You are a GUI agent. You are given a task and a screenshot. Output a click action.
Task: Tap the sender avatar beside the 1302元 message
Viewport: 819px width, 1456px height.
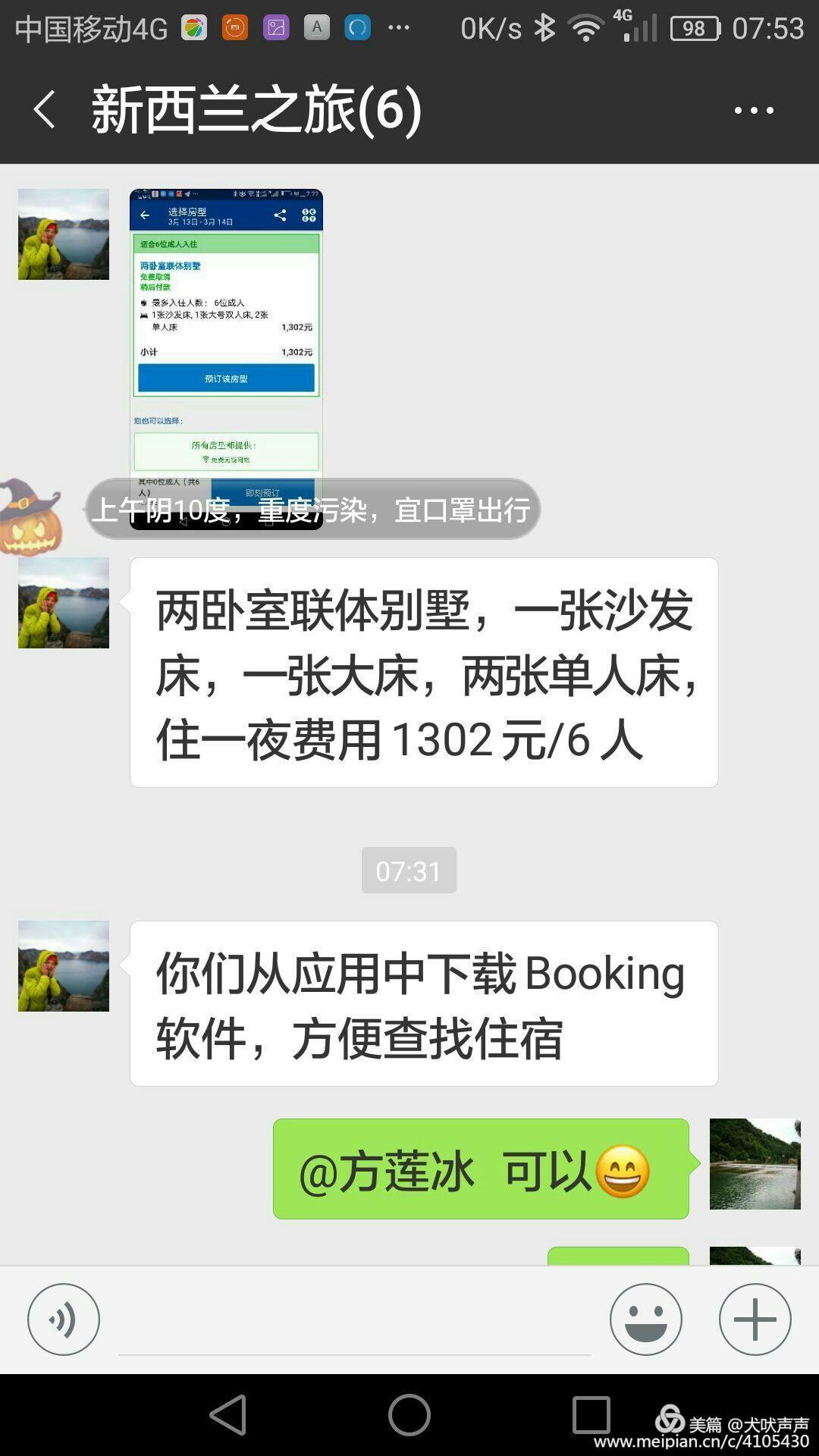(63, 601)
